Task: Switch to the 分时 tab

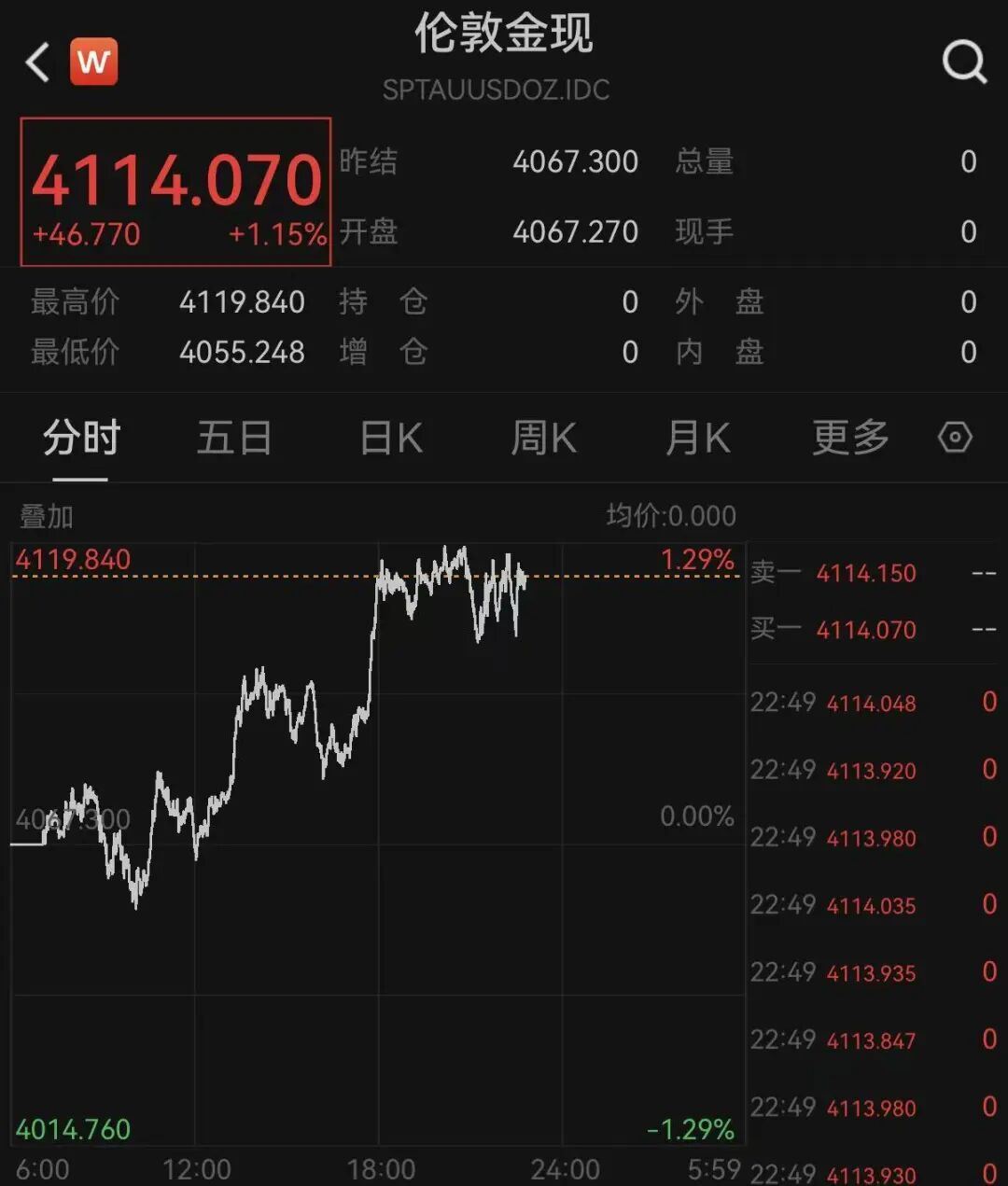Action: coord(81,438)
